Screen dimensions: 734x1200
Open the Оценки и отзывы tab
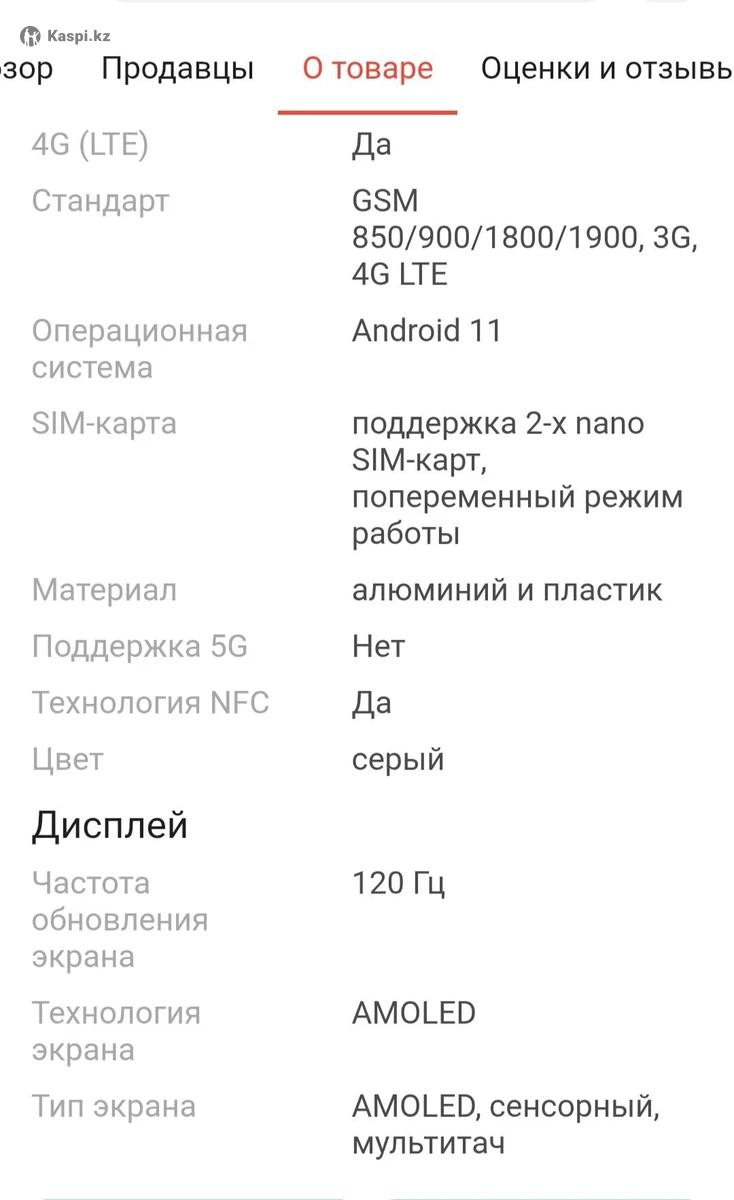click(x=606, y=68)
